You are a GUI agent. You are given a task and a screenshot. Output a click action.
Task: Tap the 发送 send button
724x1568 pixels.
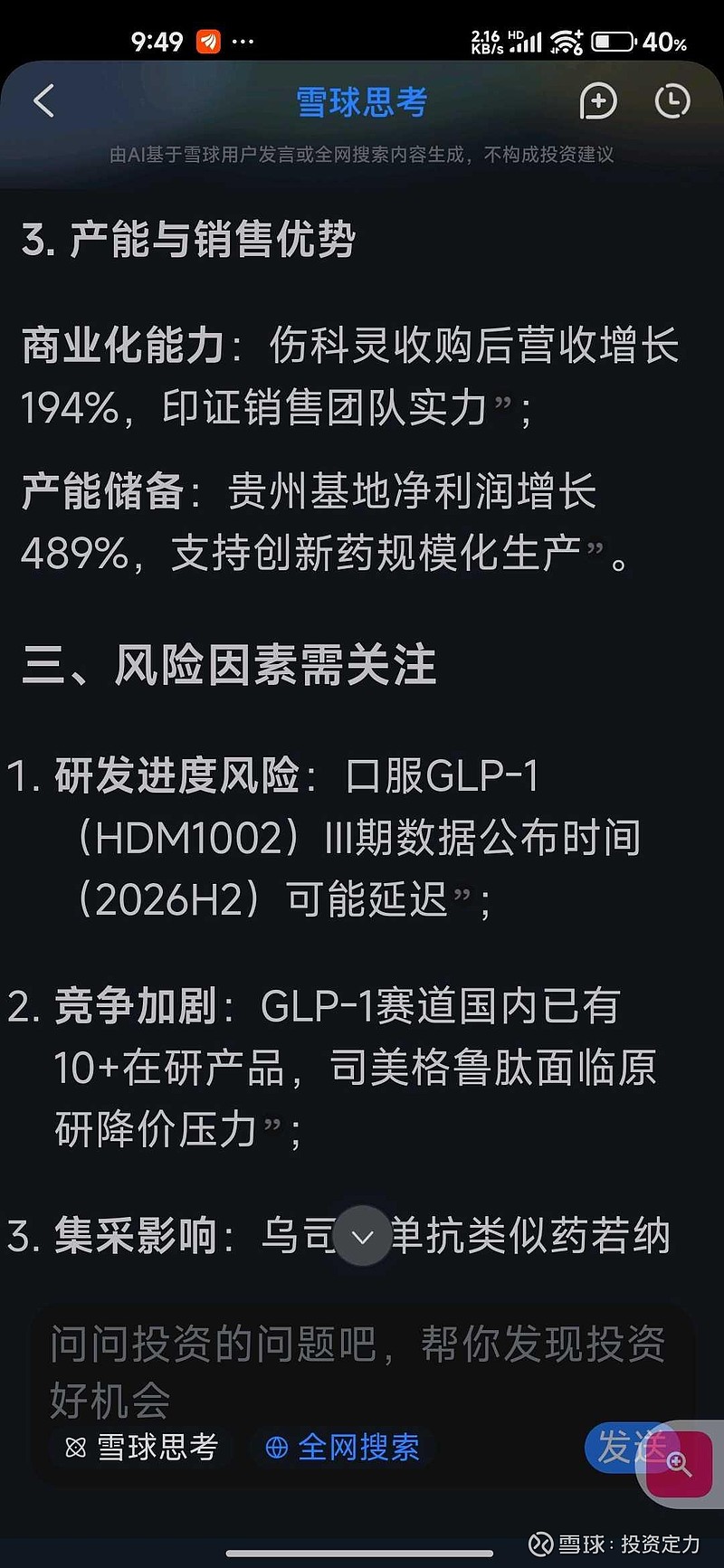[x=635, y=1448]
